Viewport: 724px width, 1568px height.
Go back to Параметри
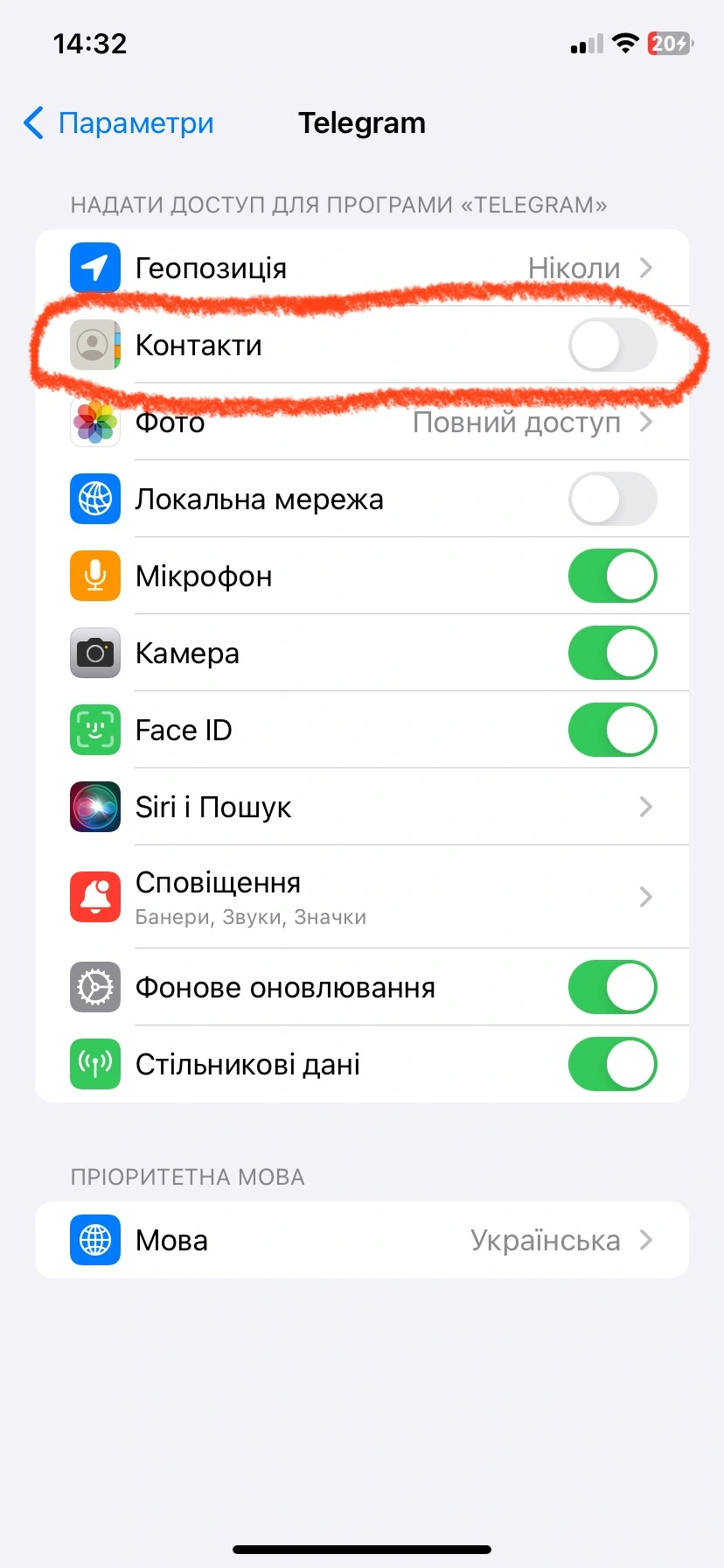pyautogui.click(x=119, y=123)
